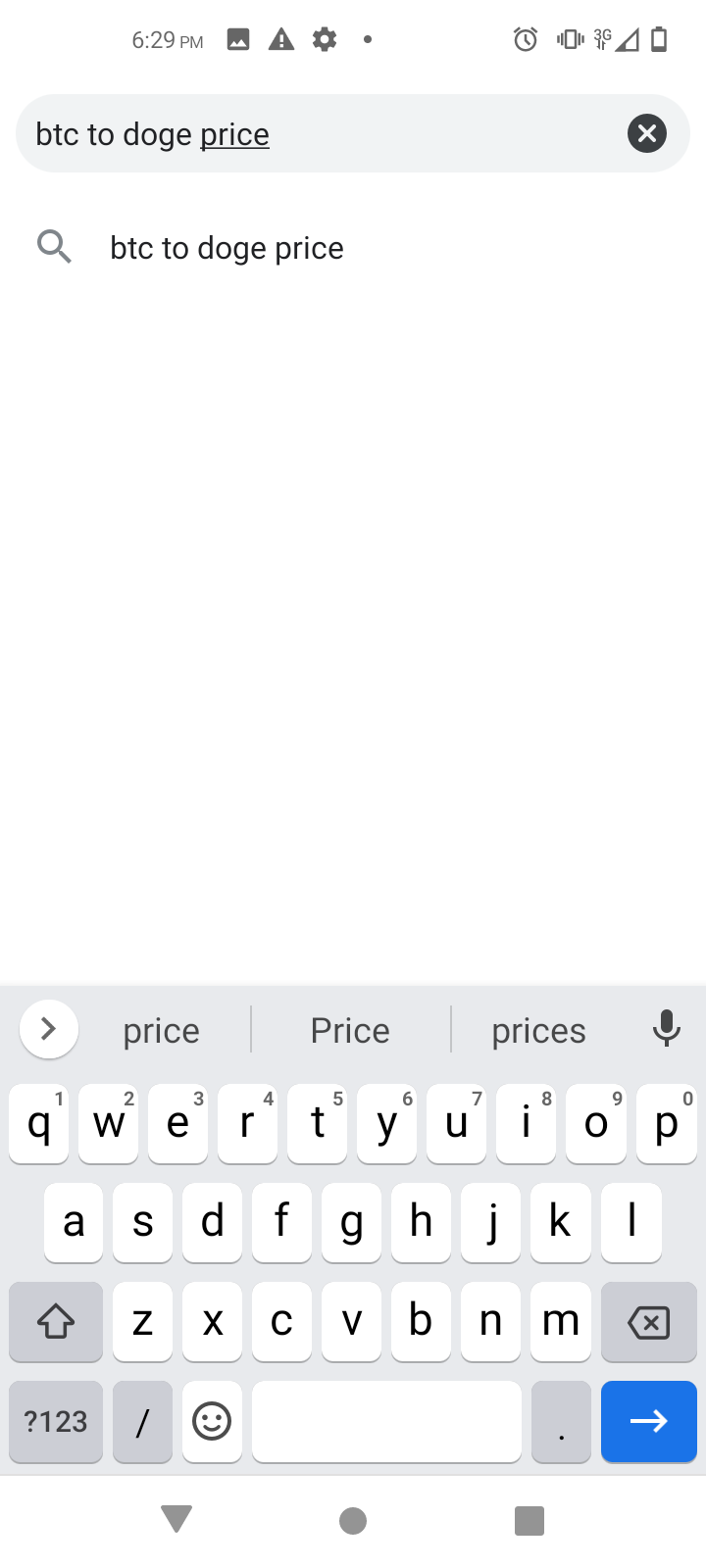Toggle the Shift key
The image size is (706, 1568).
pos(55,1322)
